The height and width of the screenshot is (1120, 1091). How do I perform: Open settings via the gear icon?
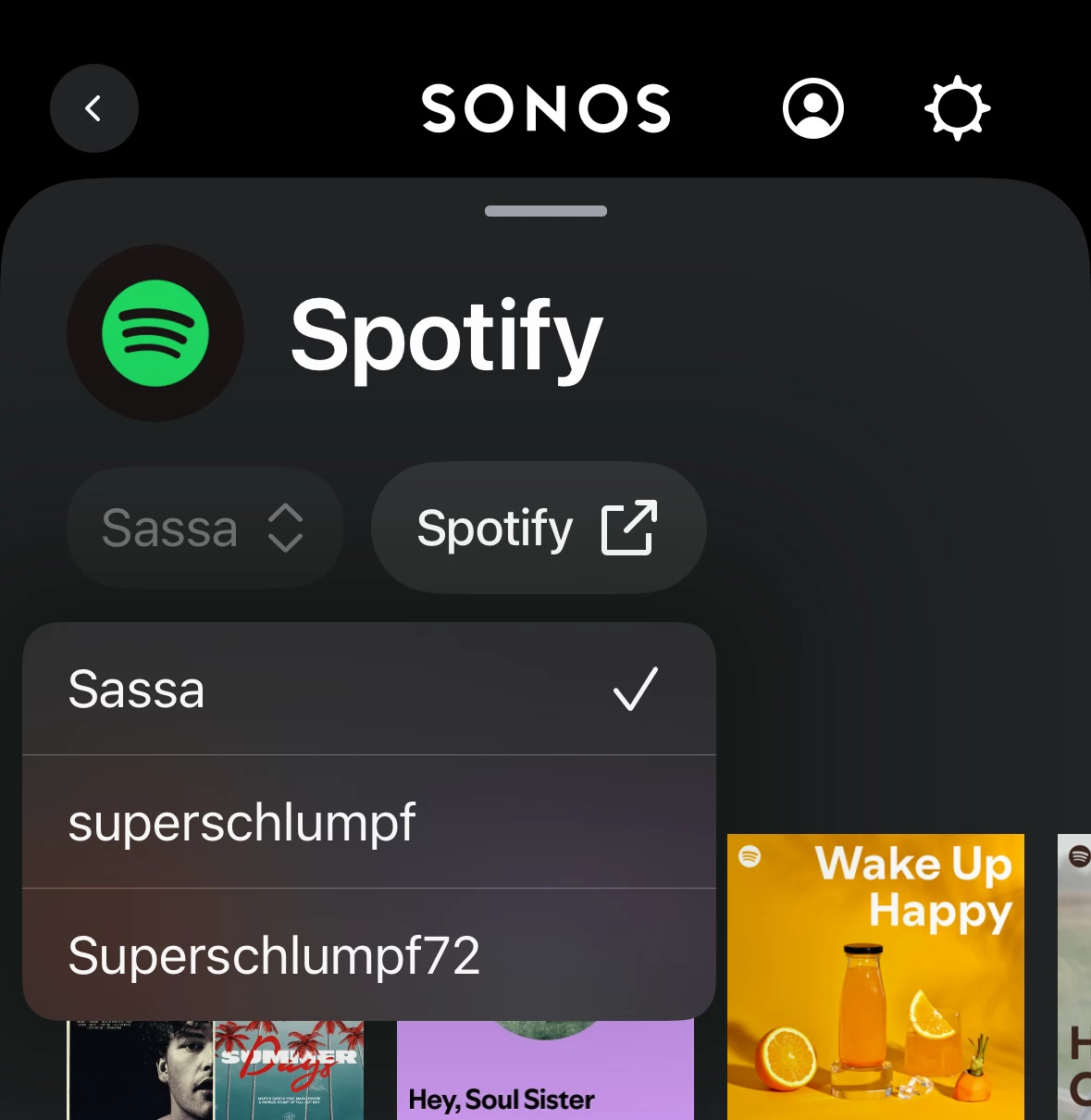957,108
